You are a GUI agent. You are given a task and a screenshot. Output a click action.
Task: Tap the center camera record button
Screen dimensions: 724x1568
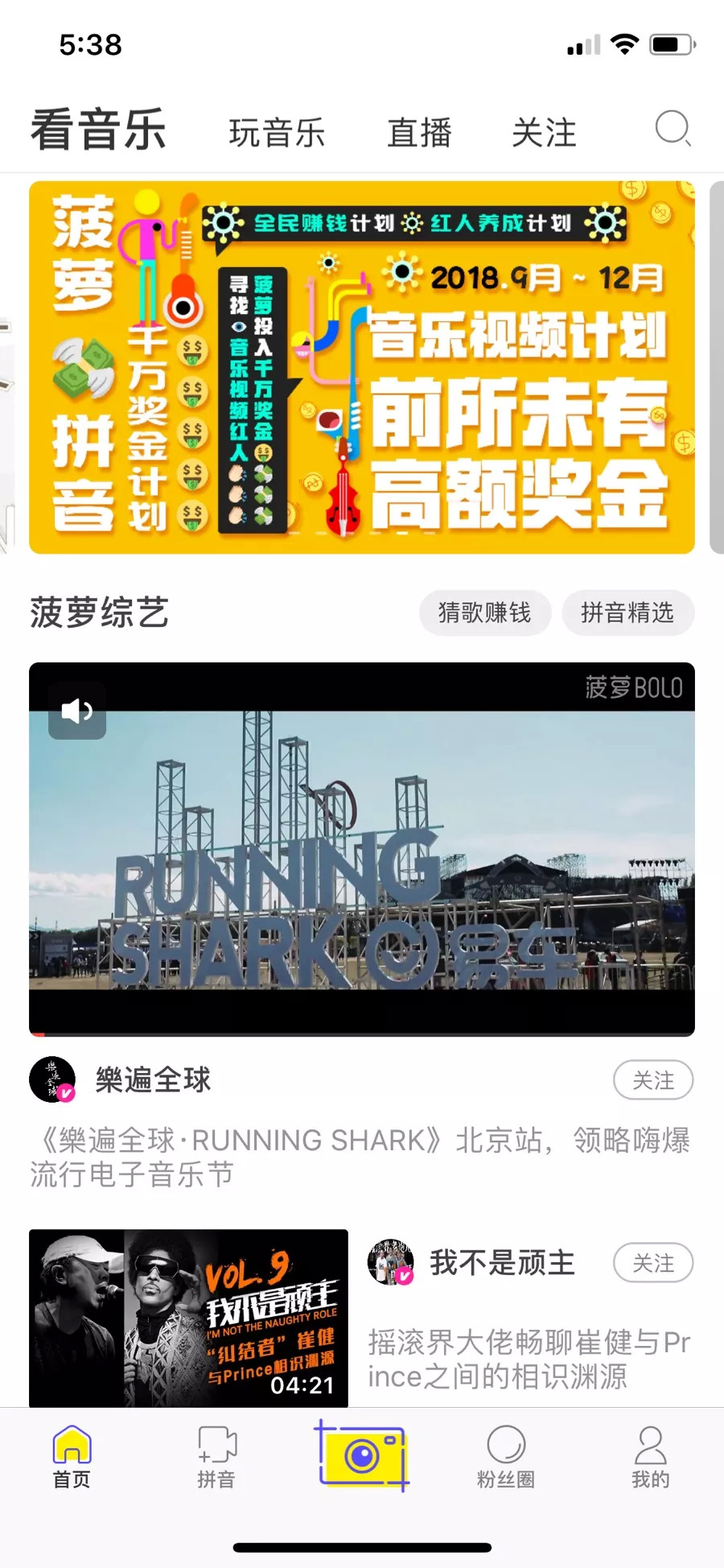coord(362,1455)
